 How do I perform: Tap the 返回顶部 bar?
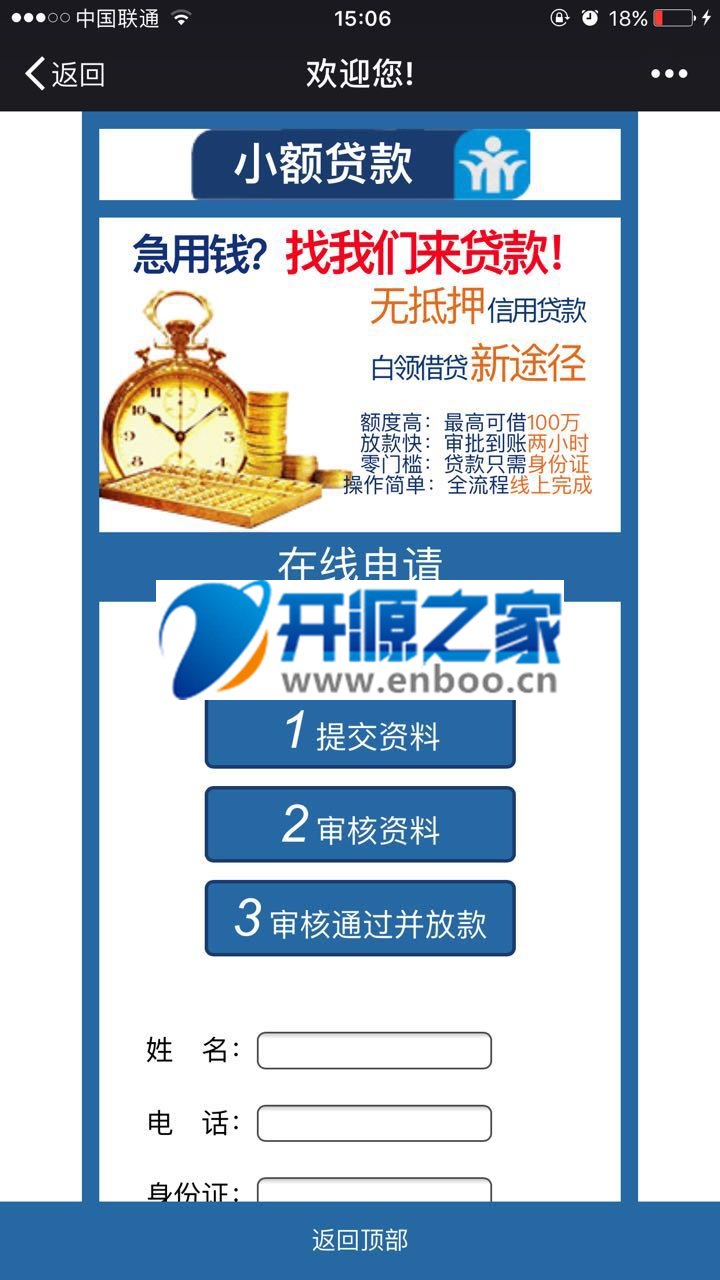click(x=360, y=1241)
